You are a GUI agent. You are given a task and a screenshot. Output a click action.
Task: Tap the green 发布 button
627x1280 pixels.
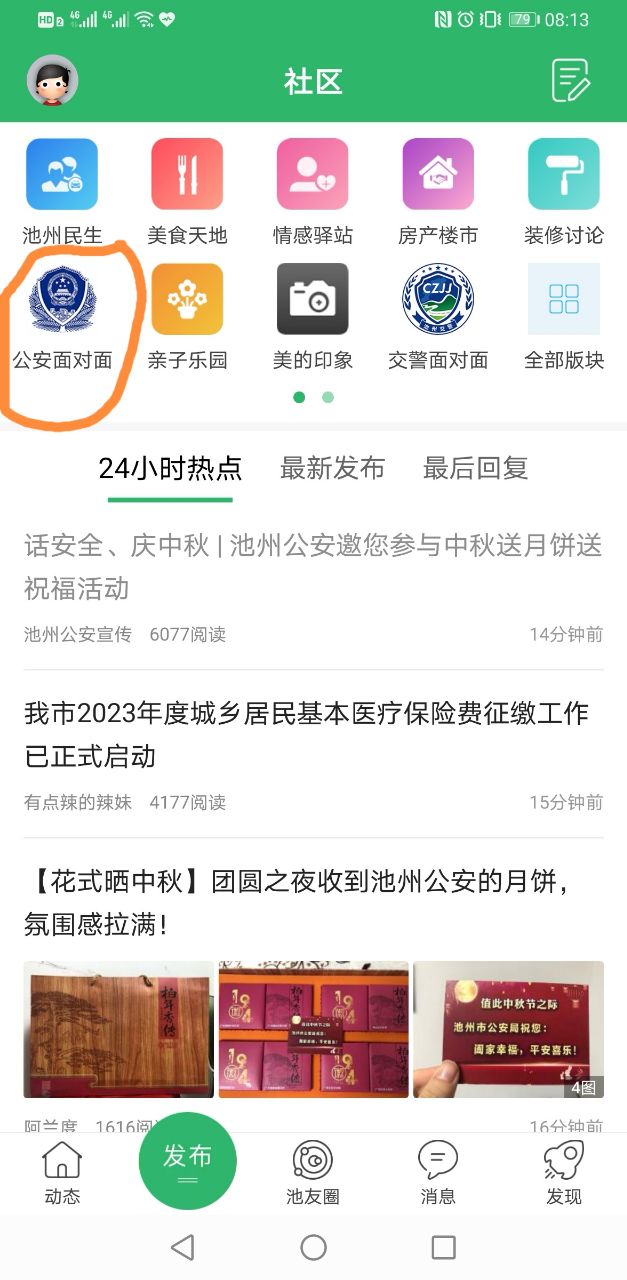coord(188,1161)
